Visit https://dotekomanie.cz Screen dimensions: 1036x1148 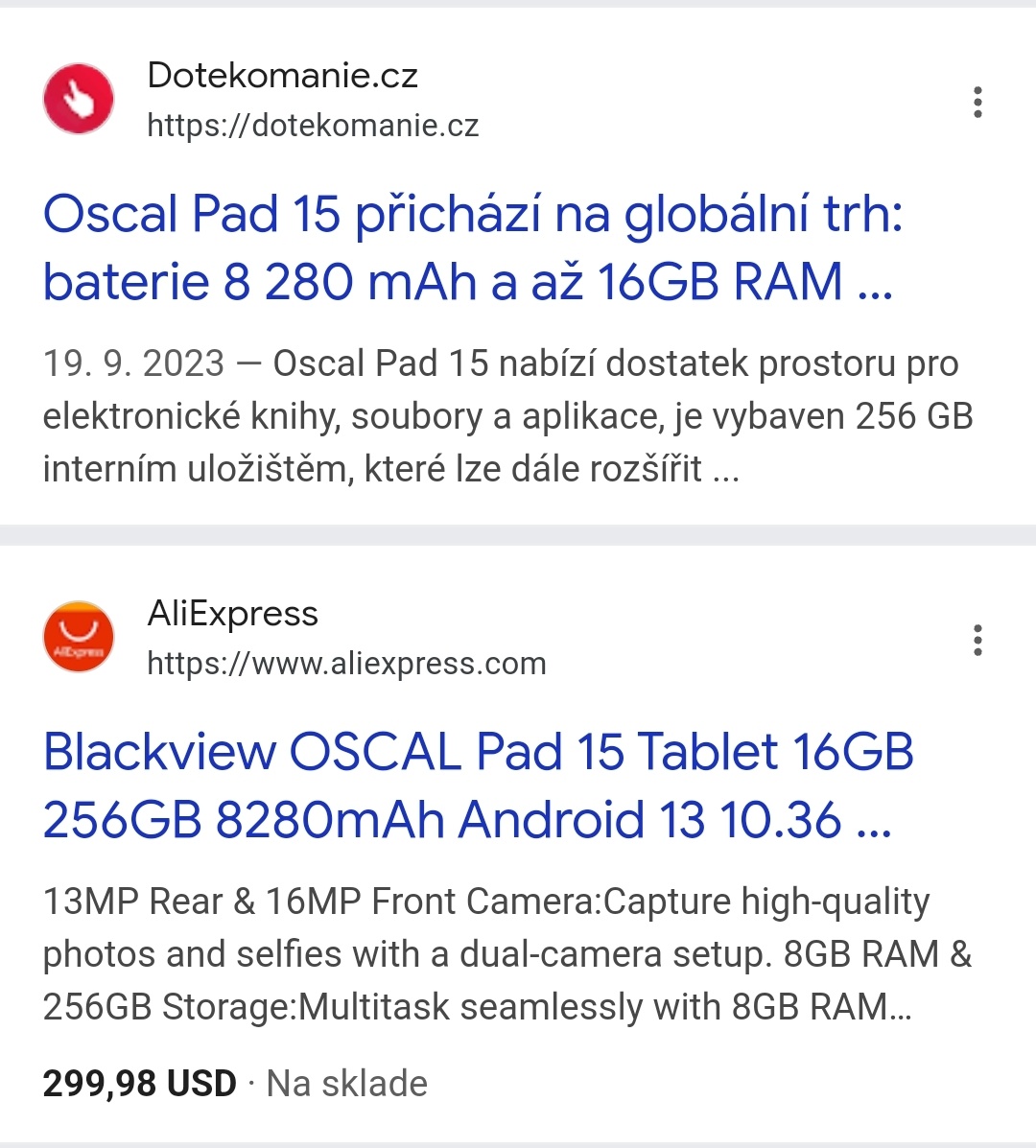(x=314, y=125)
